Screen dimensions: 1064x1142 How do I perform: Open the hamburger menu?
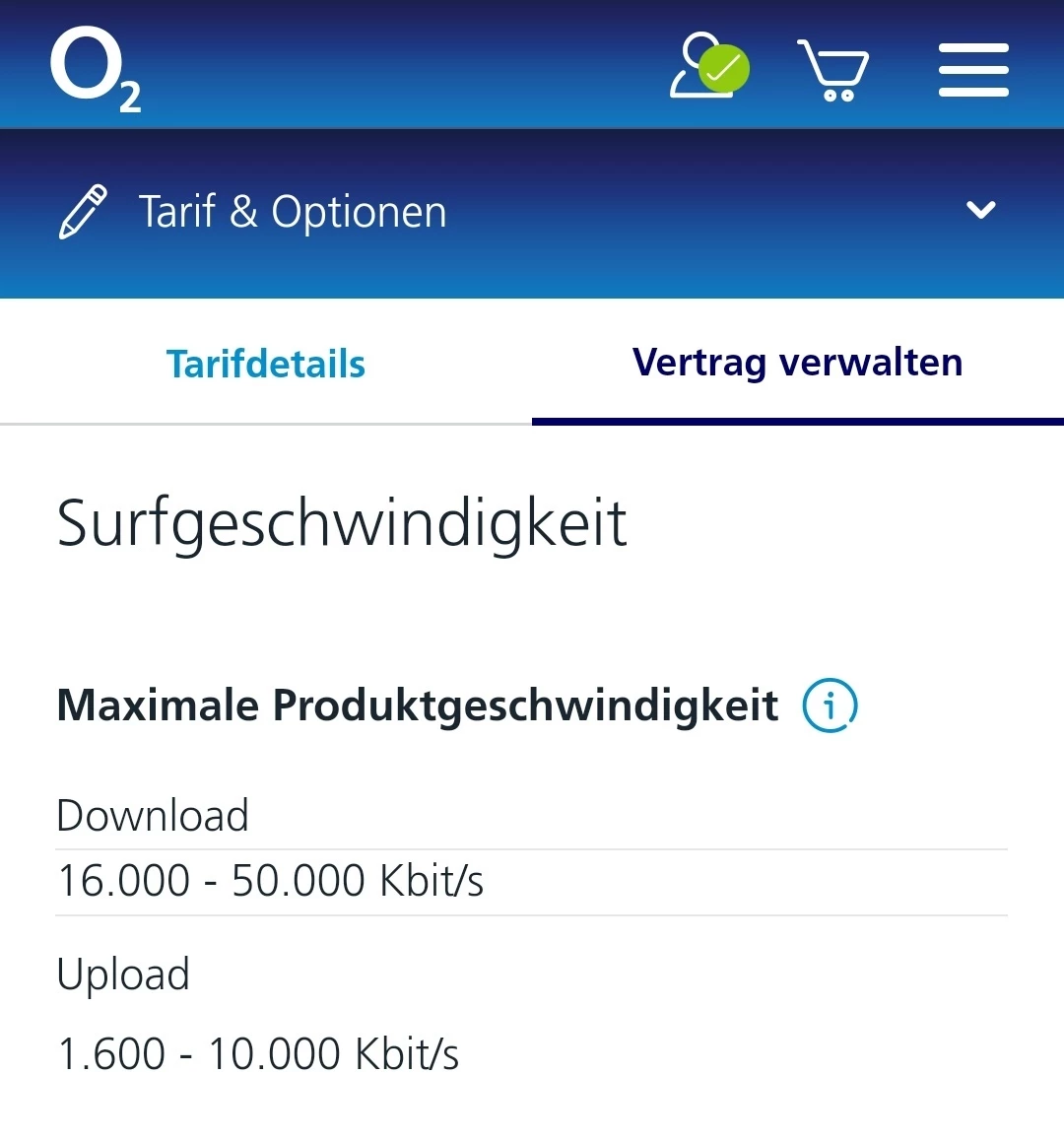click(973, 70)
